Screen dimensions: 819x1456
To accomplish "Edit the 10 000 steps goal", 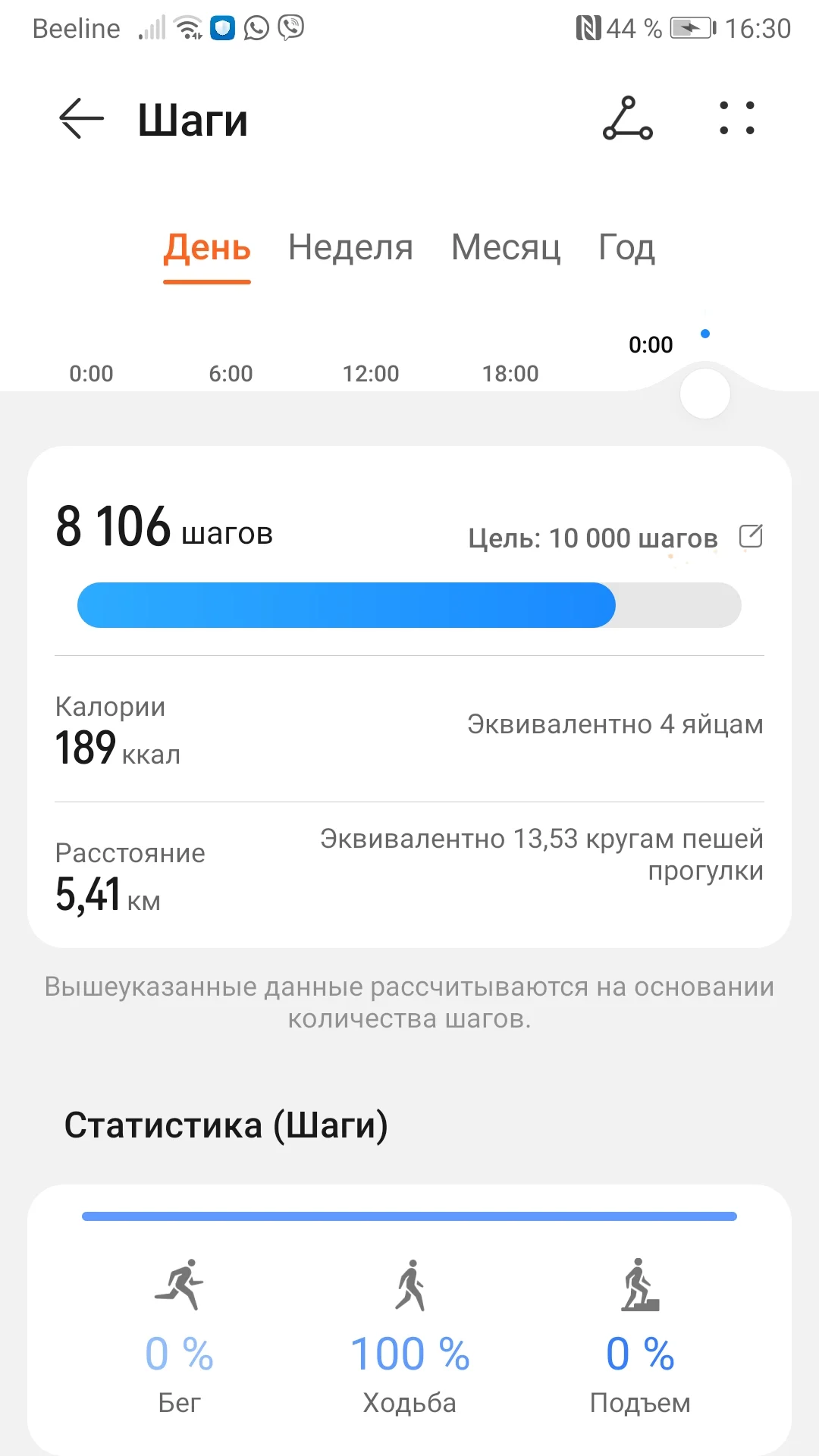I will [751, 537].
